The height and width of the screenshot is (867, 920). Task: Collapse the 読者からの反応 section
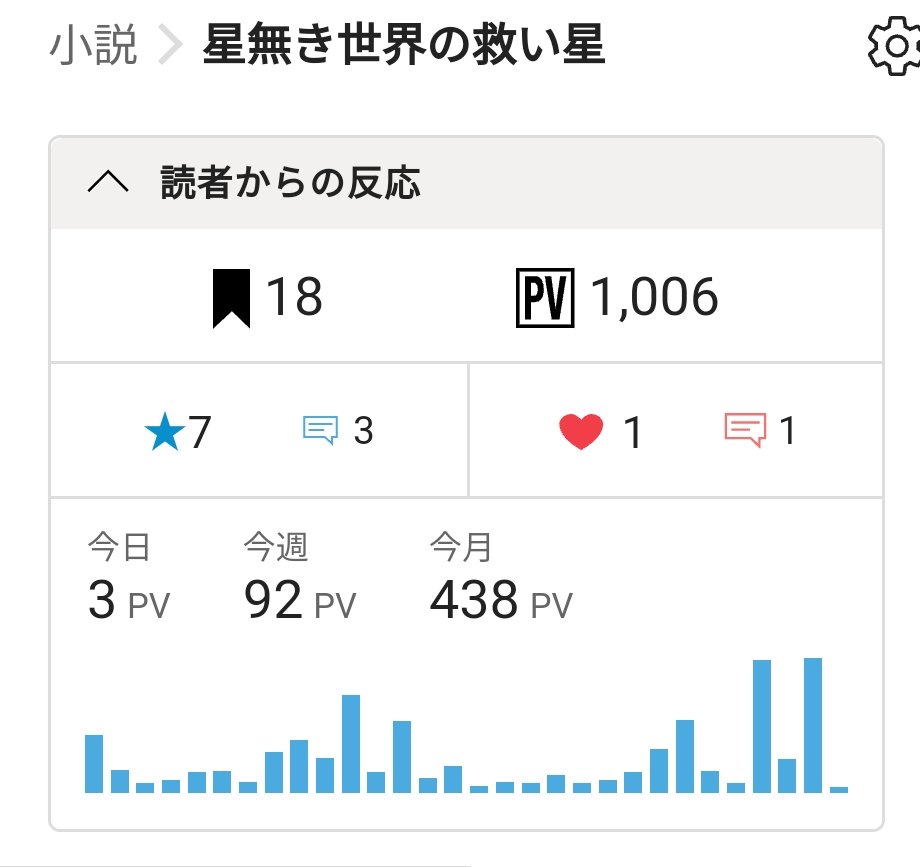pos(109,183)
